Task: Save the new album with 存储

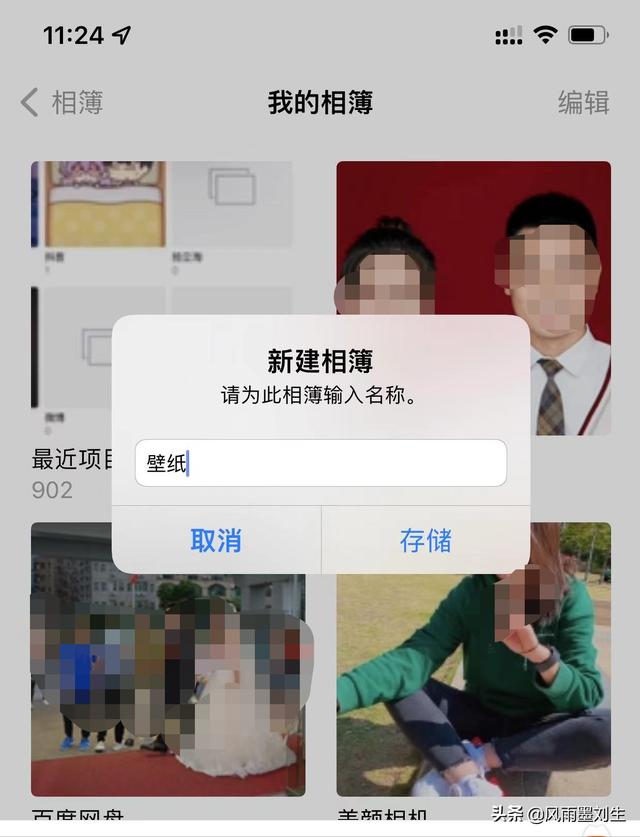Action: click(x=425, y=541)
